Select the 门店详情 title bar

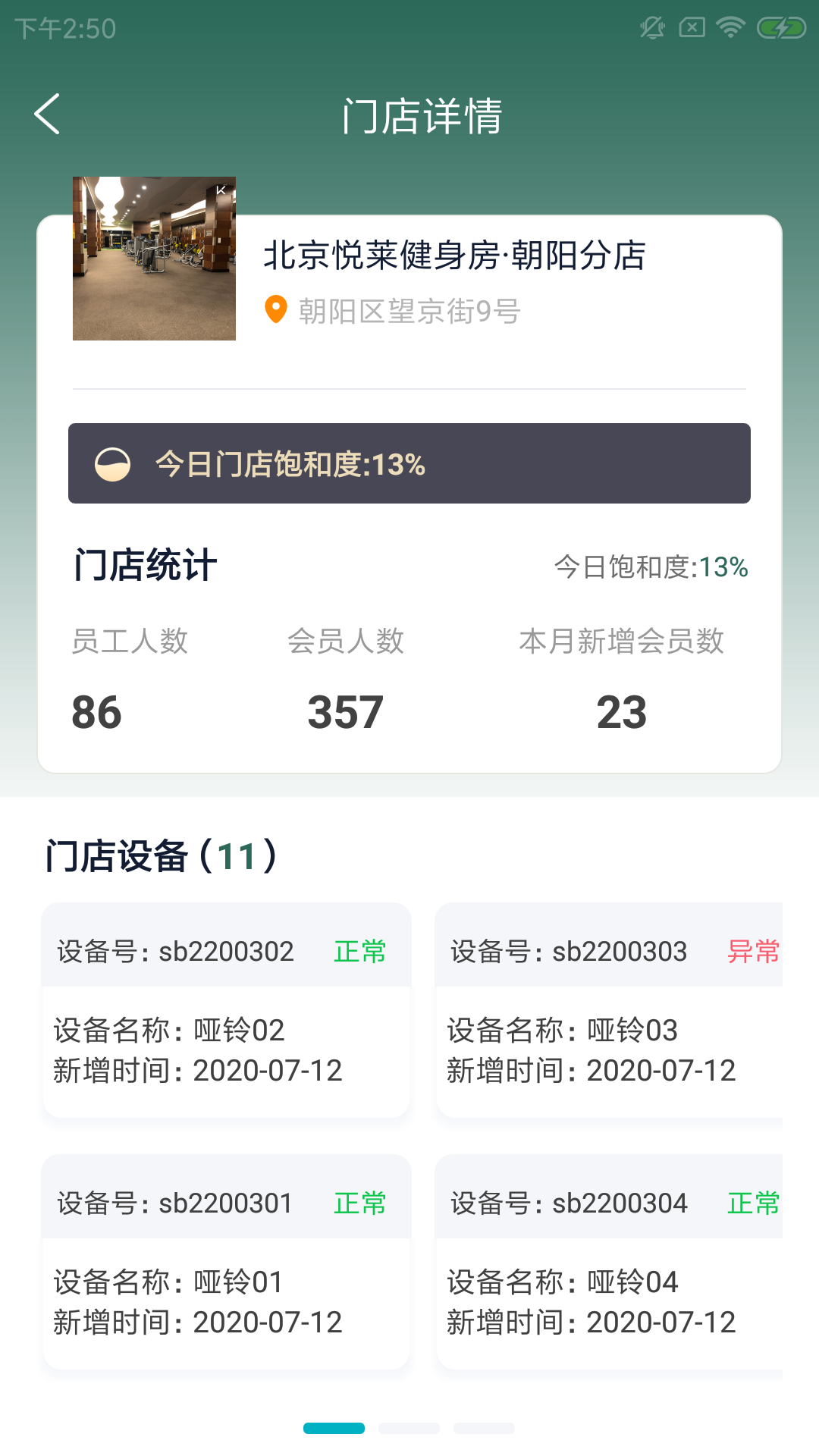[x=422, y=115]
